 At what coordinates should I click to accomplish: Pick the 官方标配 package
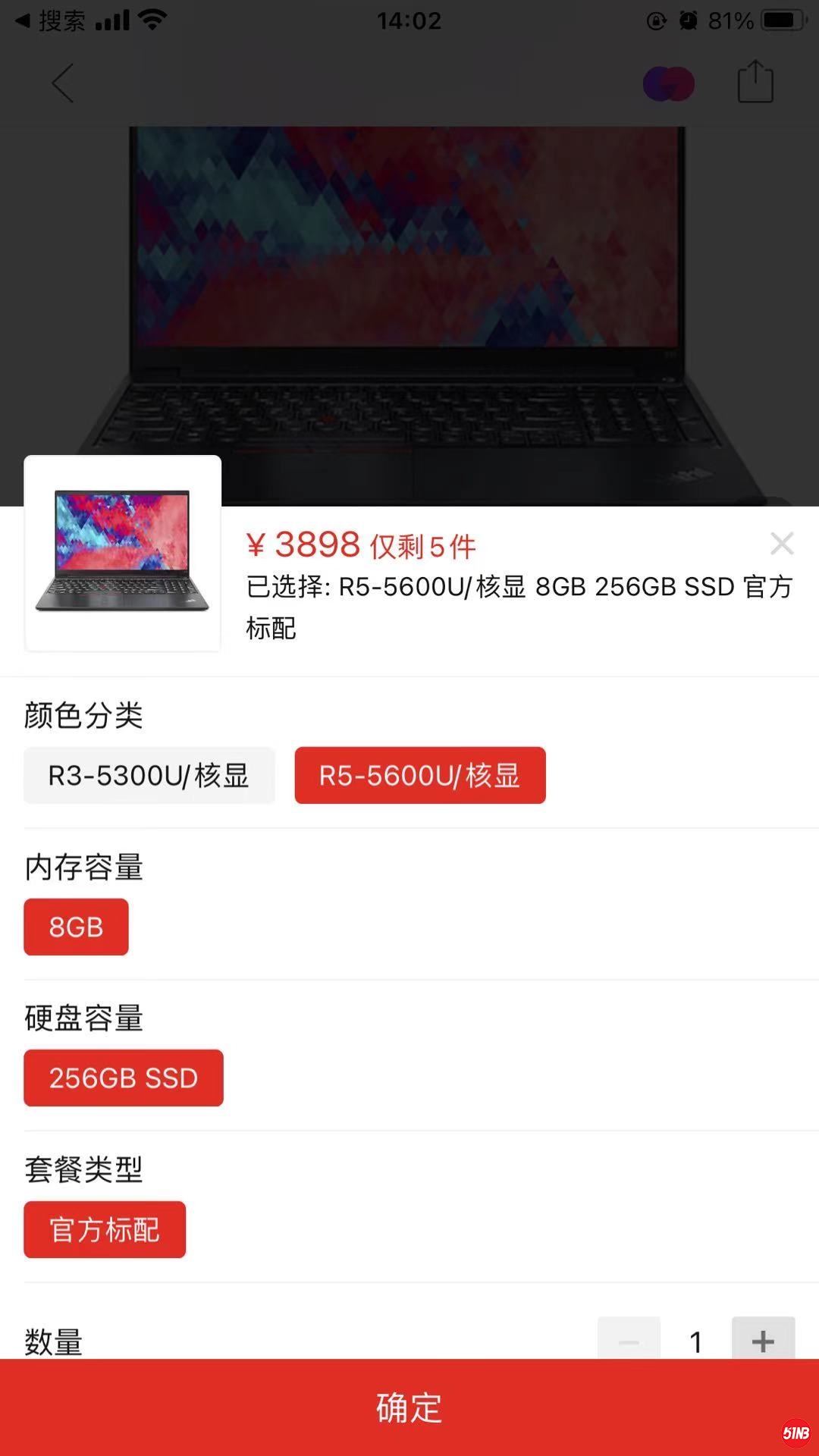pos(105,1229)
